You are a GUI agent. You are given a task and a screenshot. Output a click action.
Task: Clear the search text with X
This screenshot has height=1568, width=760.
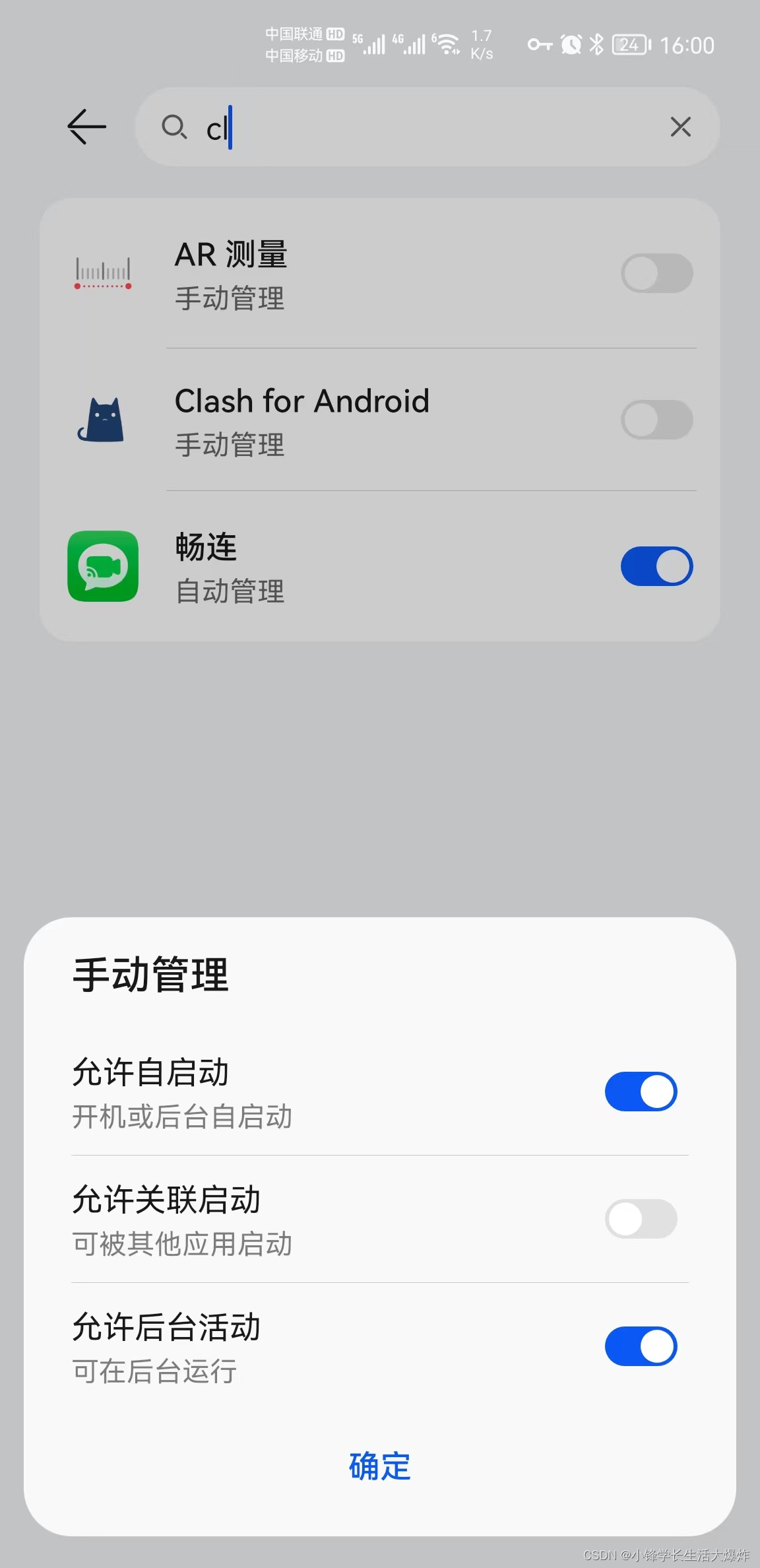[680, 127]
